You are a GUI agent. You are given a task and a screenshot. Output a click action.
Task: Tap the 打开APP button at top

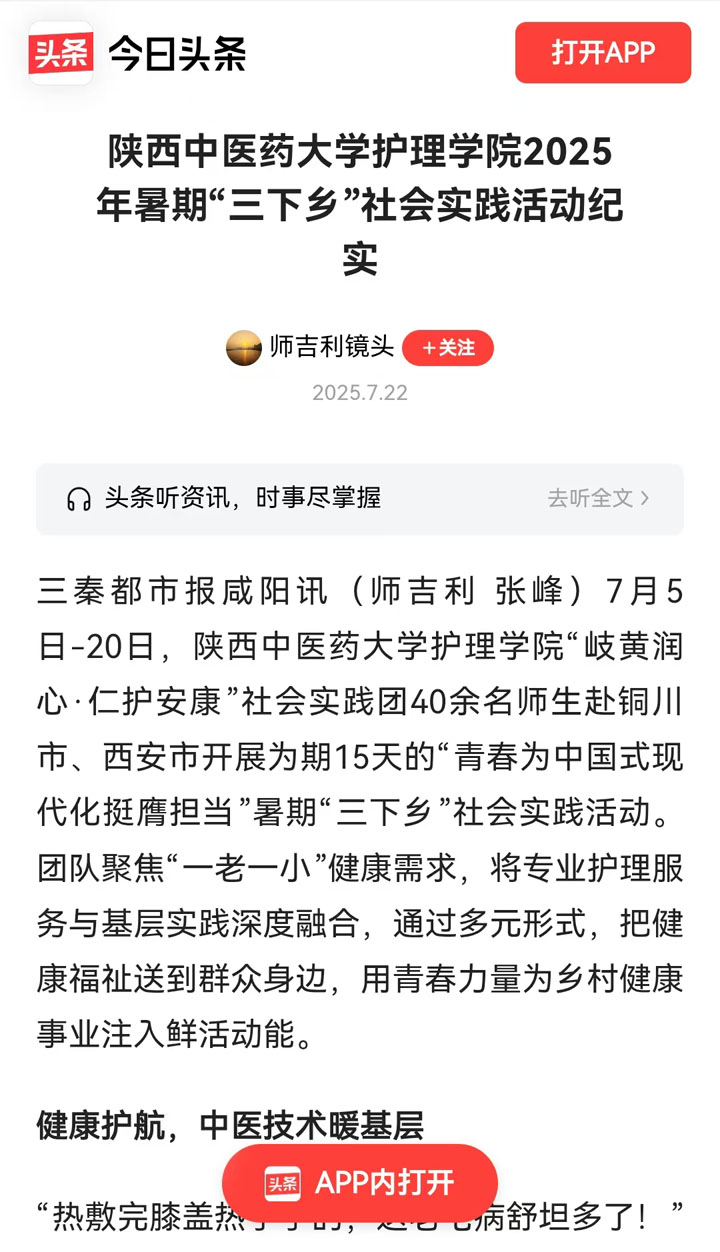tap(603, 53)
